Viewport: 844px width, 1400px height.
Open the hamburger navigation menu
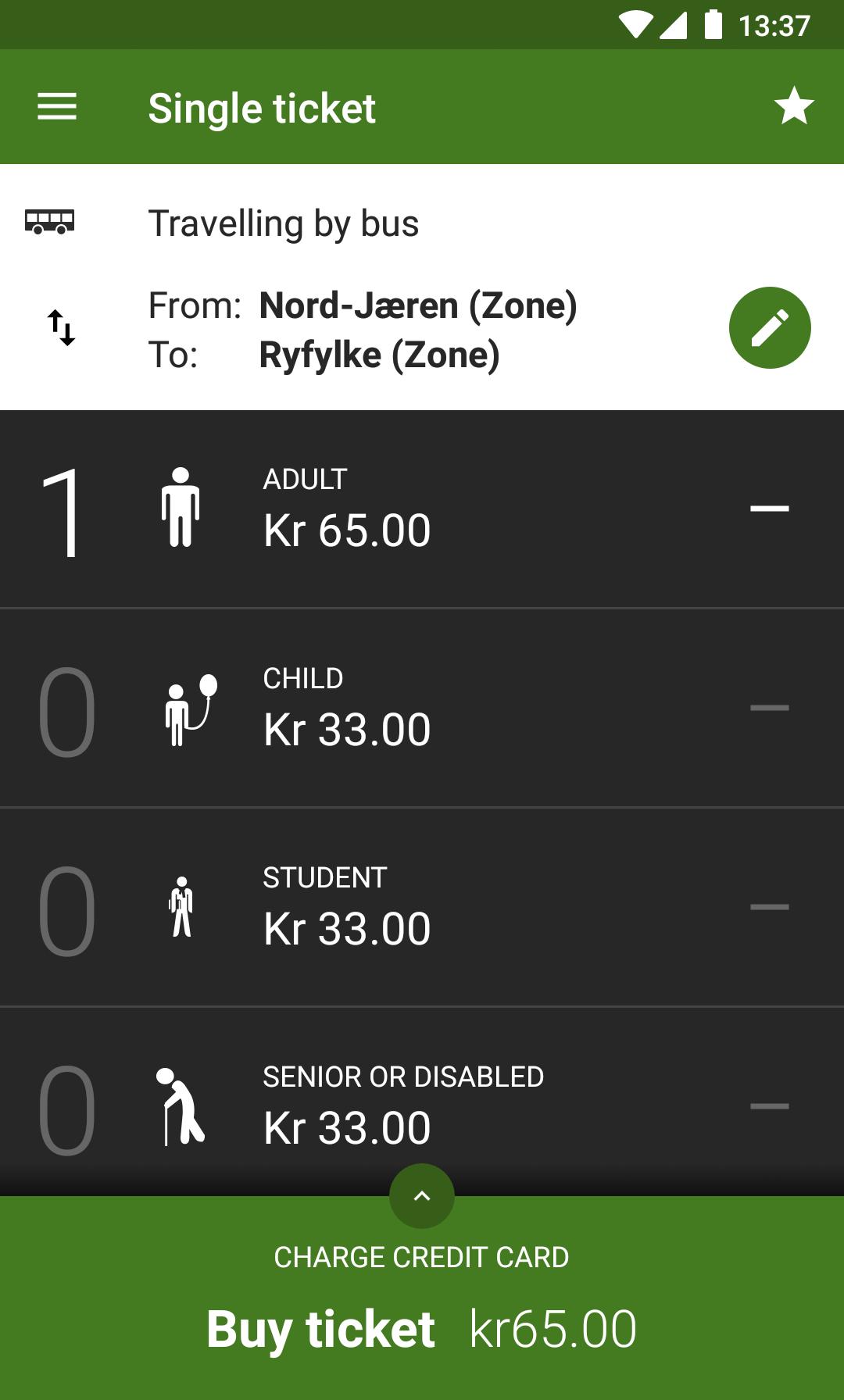(57, 106)
